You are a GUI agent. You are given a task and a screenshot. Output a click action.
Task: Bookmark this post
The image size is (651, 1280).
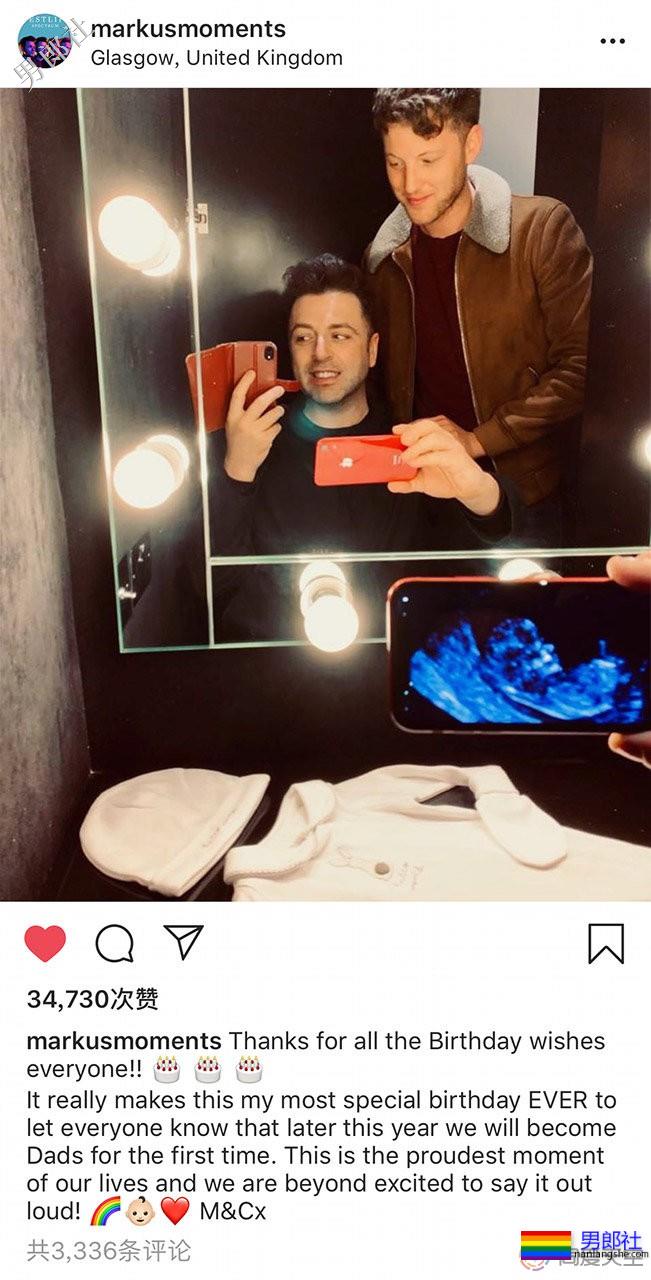click(606, 943)
